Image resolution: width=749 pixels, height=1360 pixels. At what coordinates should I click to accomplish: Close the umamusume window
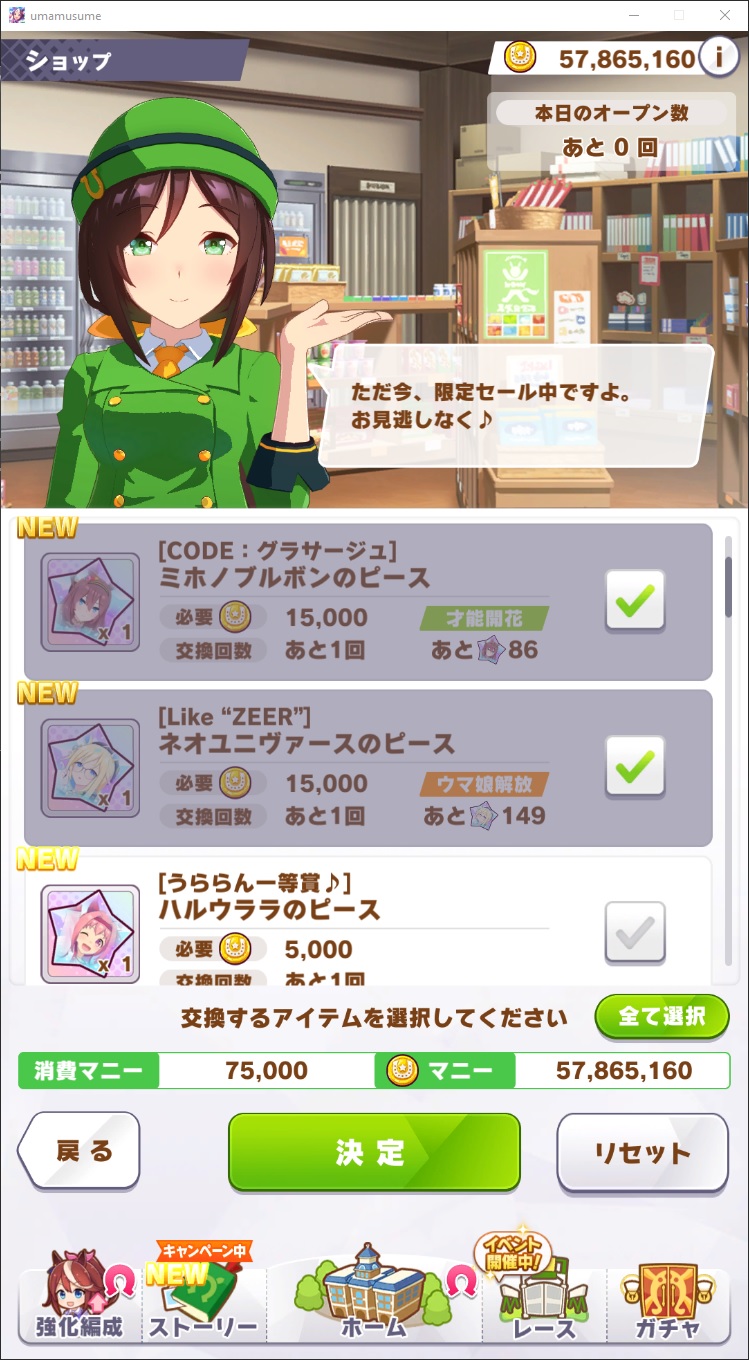tap(725, 15)
